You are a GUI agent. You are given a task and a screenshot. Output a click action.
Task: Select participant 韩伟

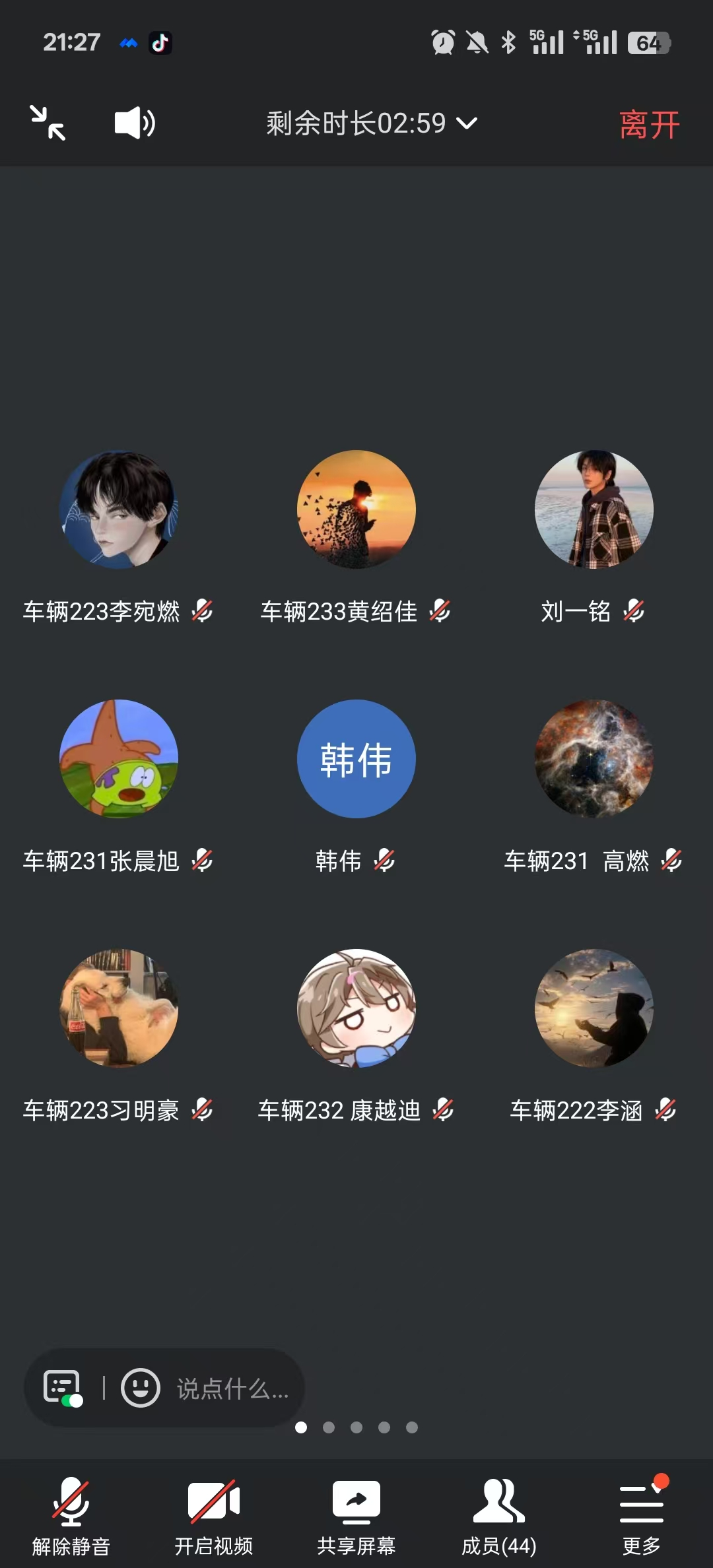point(356,759)
